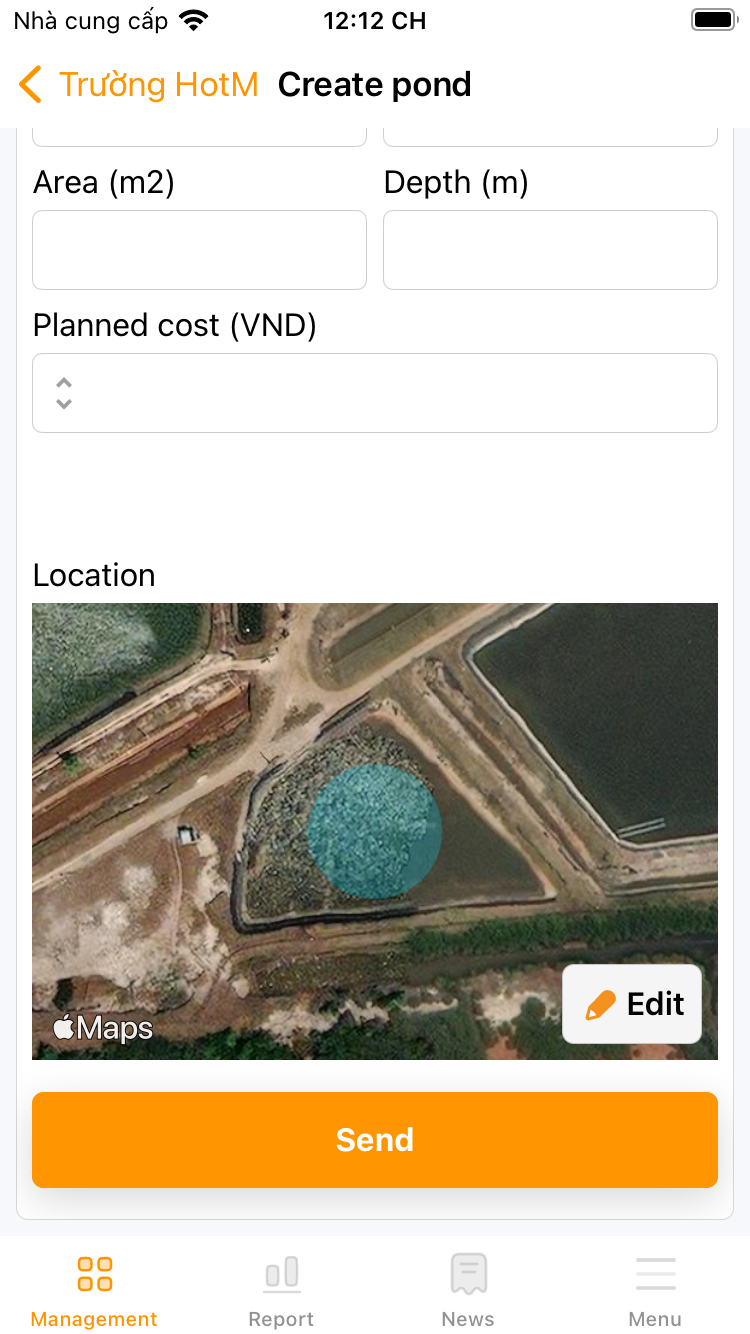Go back to Trường HotM
This screenshot has height=1334, width=750.
138,85
